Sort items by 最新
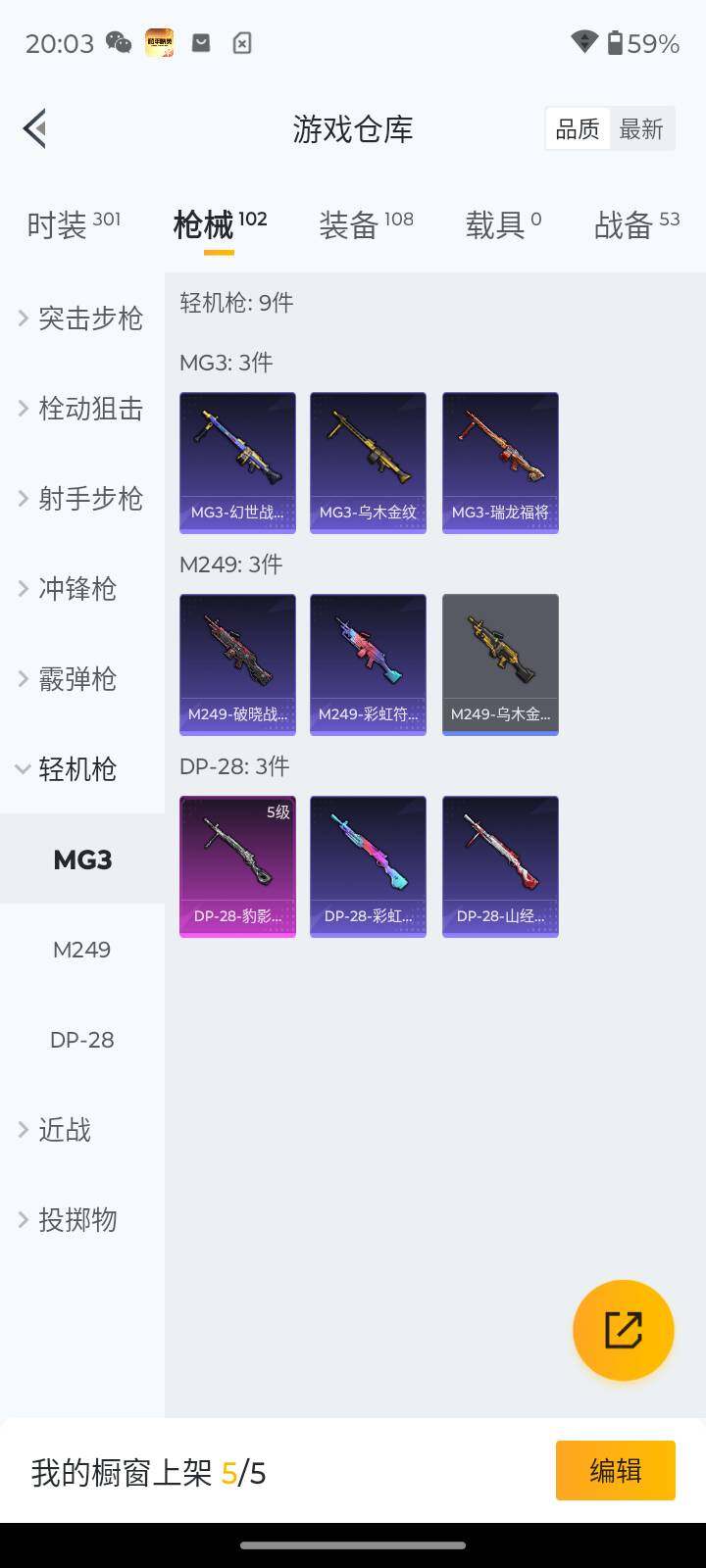The height and width of the screenshot is (1568, 706). coord(641,129)
